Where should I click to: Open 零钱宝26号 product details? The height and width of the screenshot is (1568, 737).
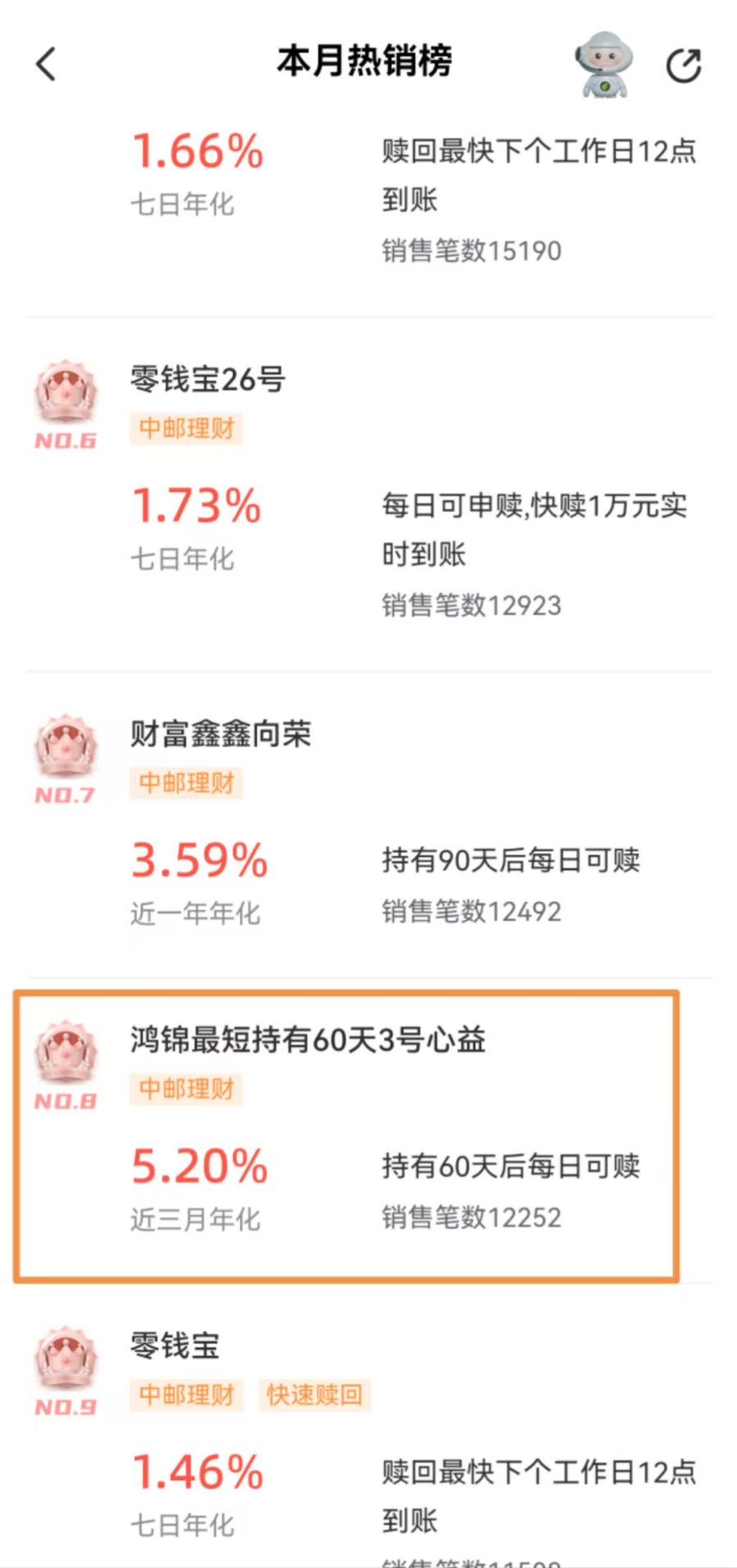208,380
